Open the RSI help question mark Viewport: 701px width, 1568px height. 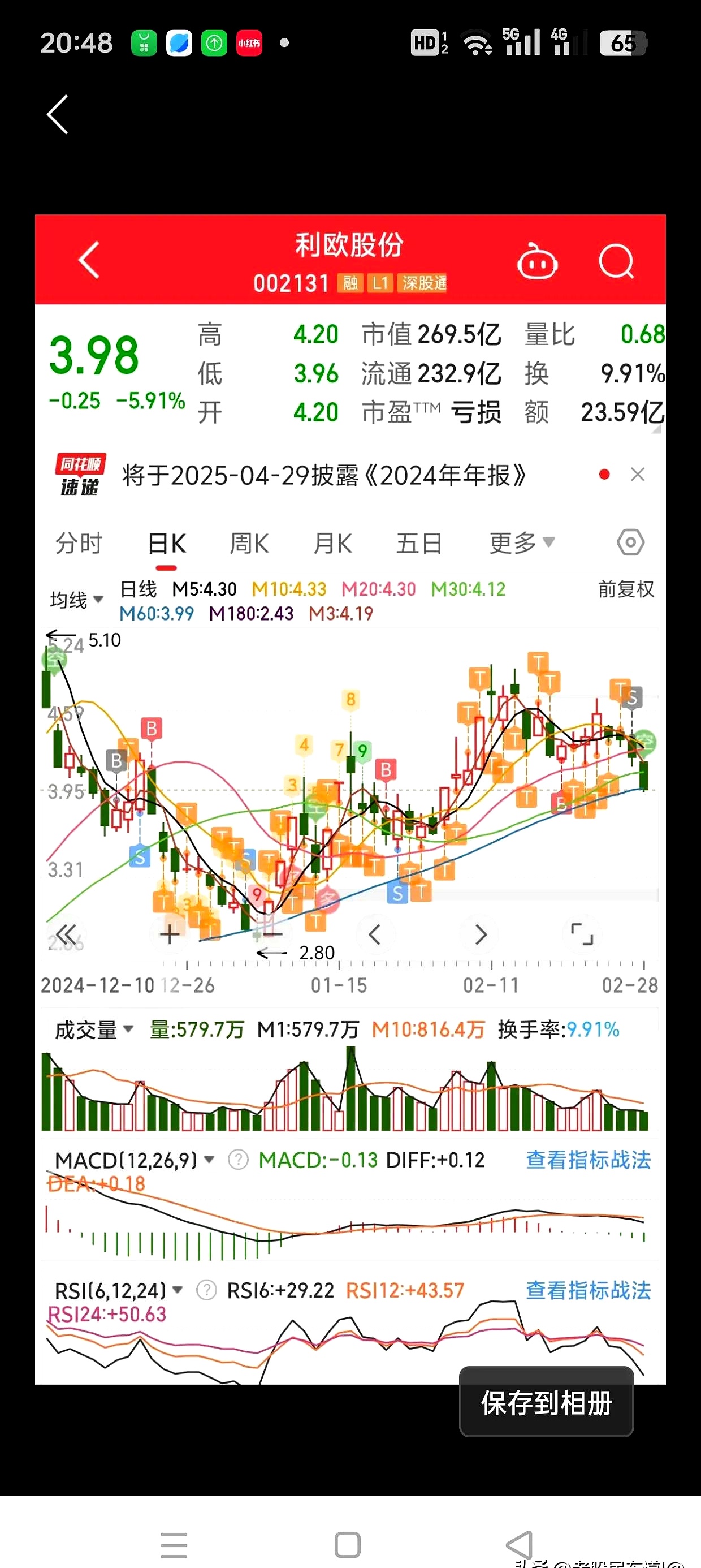click(206, 1290)
